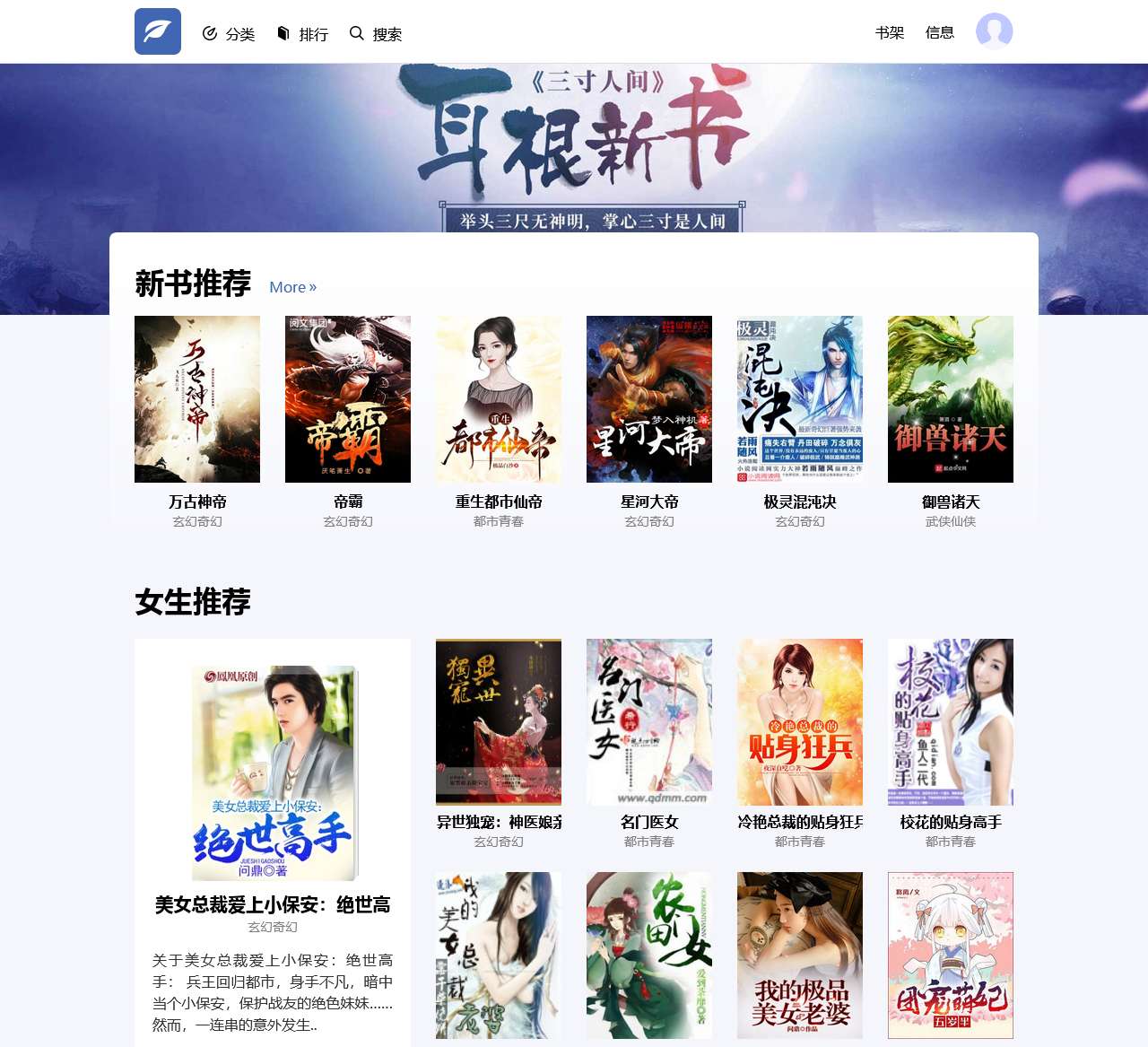The image size is (1148, 1047).
Task: Open the book 御兽诸天
Action: [951, 399]
